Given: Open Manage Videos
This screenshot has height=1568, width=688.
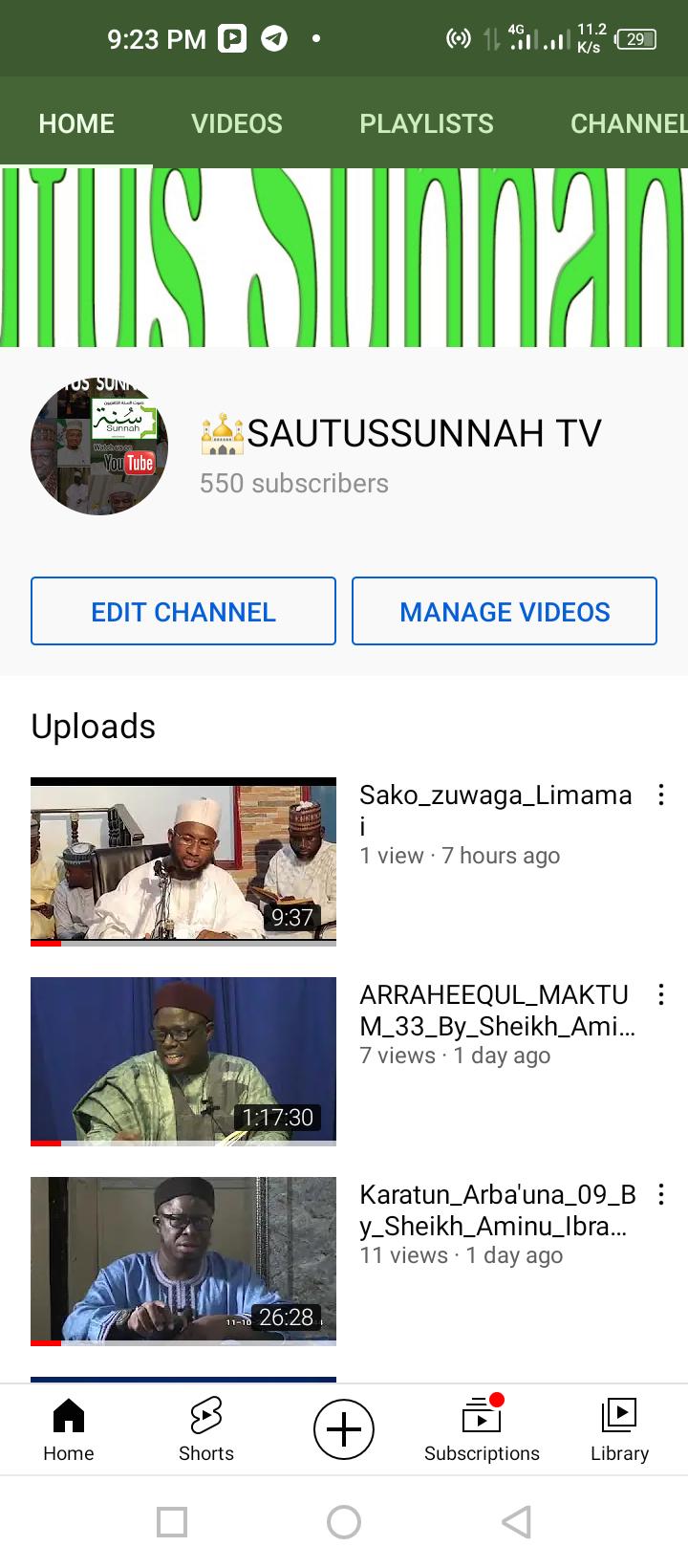Looking at the screenshot, I should click(505, 611).
